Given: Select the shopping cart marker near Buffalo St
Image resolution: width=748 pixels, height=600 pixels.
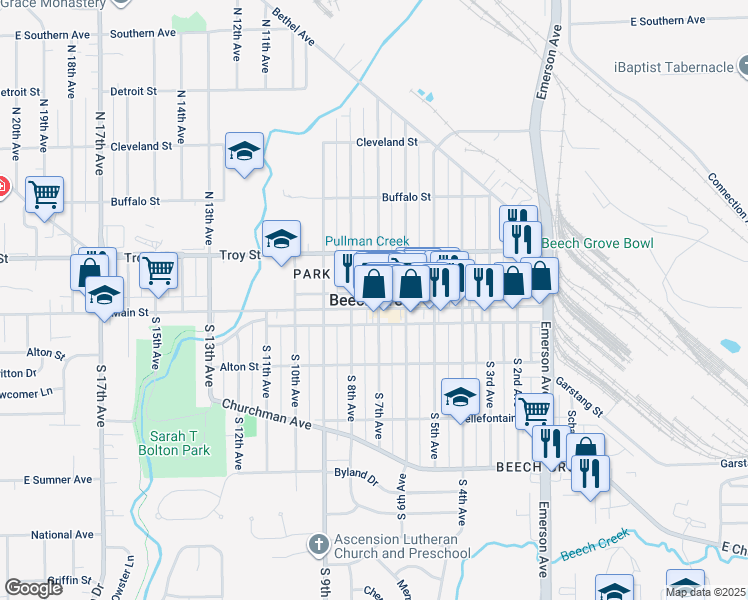Looking at the screenshot, I should pos(44,193).
